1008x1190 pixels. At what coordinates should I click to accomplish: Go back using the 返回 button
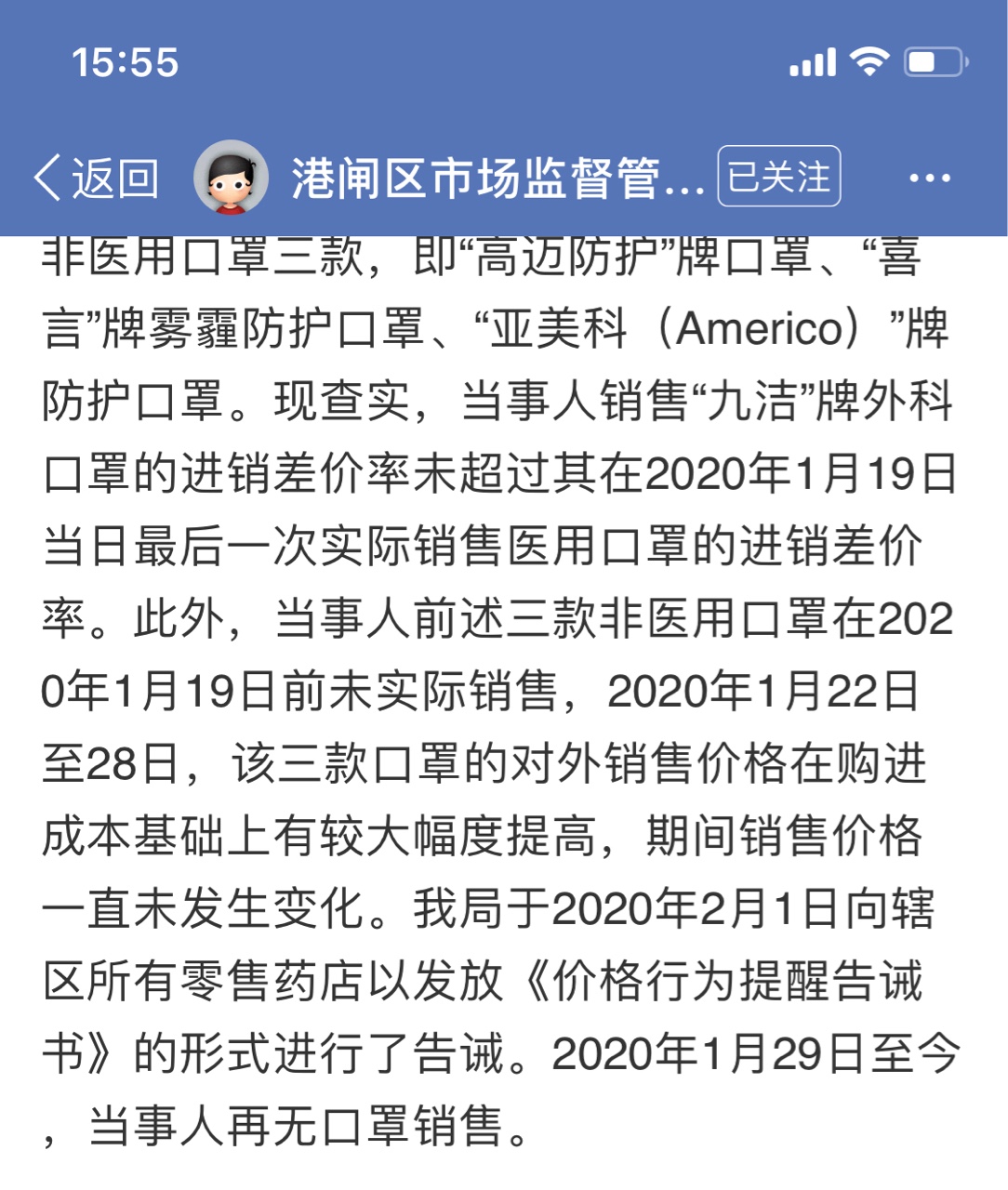click(x=97, y=178)
